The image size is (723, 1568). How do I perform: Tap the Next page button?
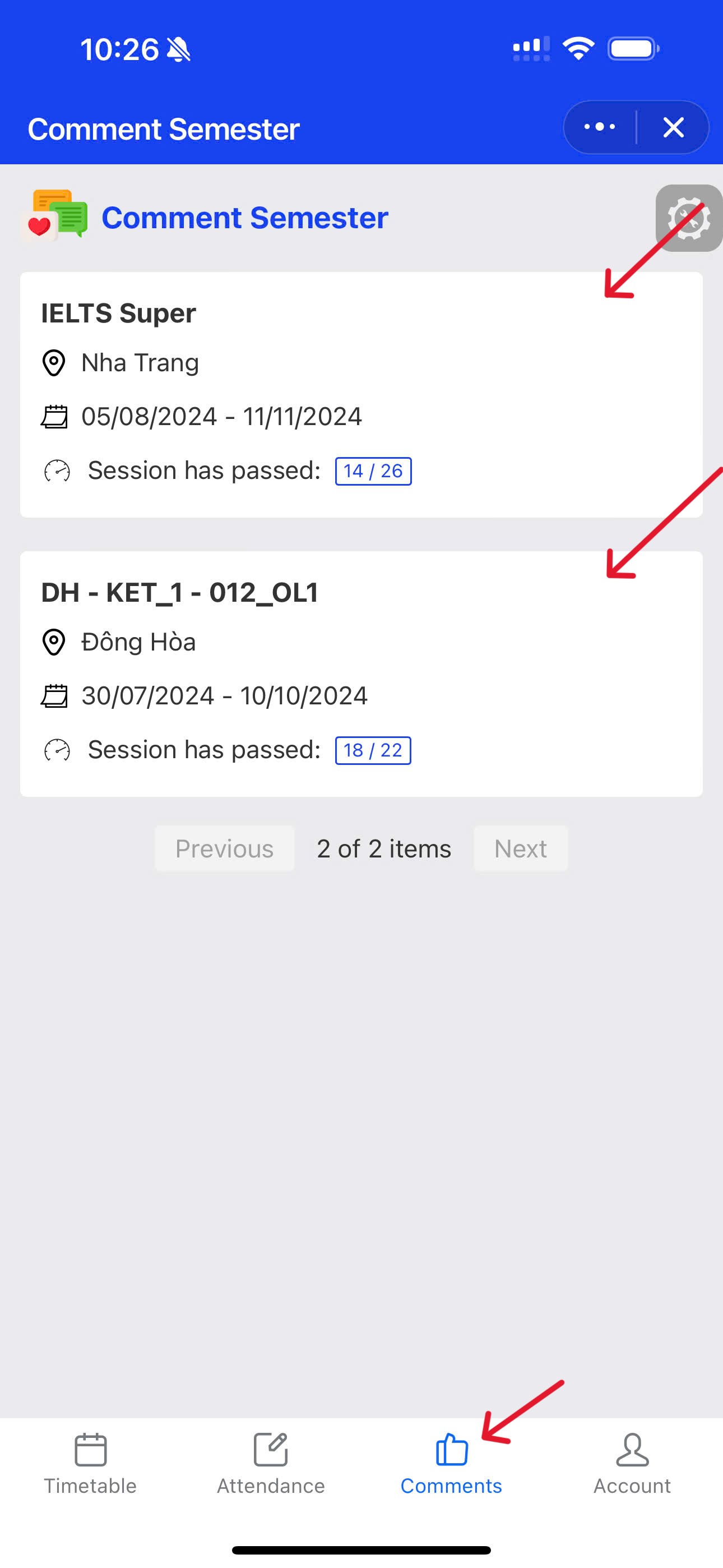point(520,848)
